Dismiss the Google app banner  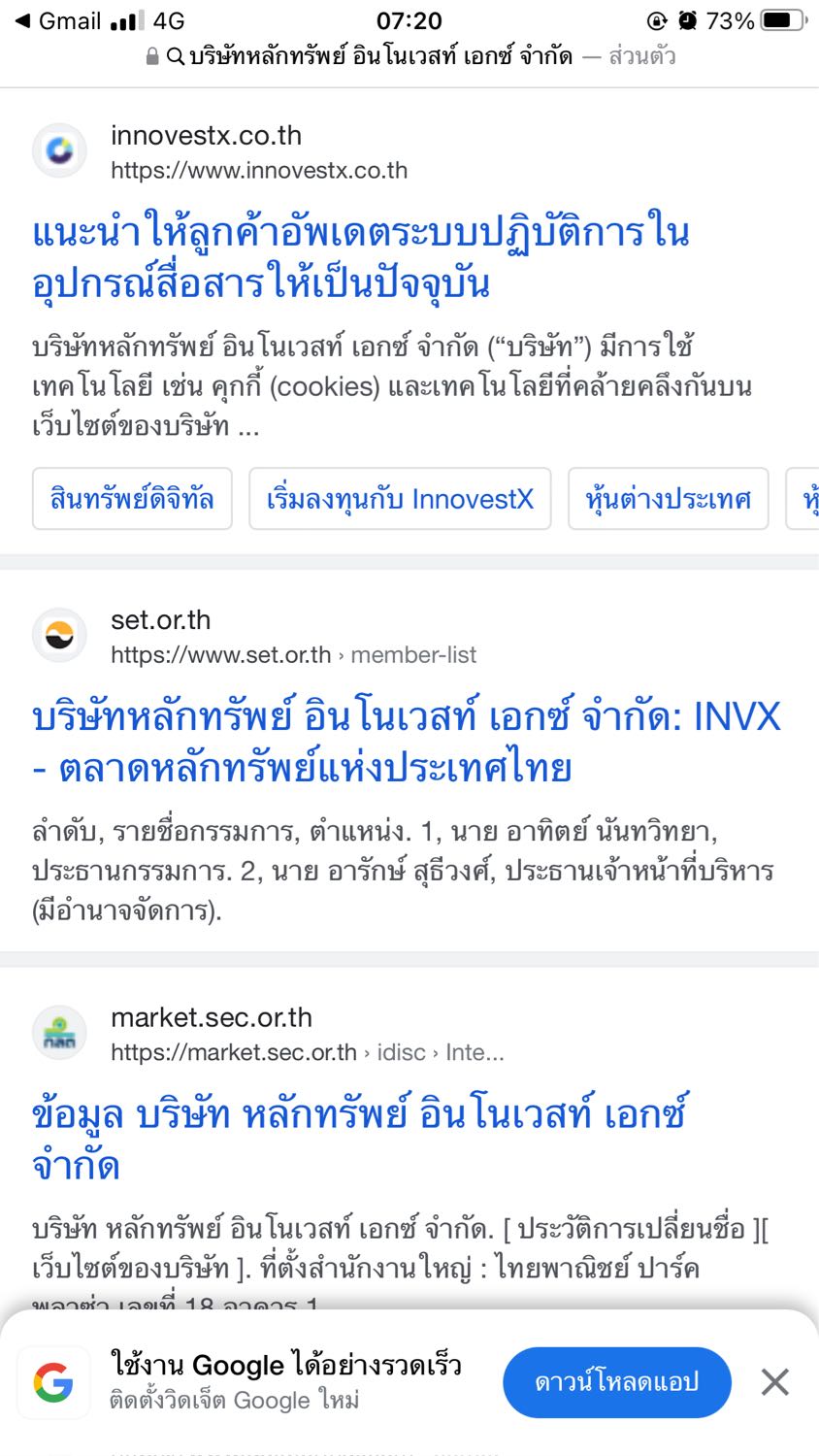pos(774,1382)
